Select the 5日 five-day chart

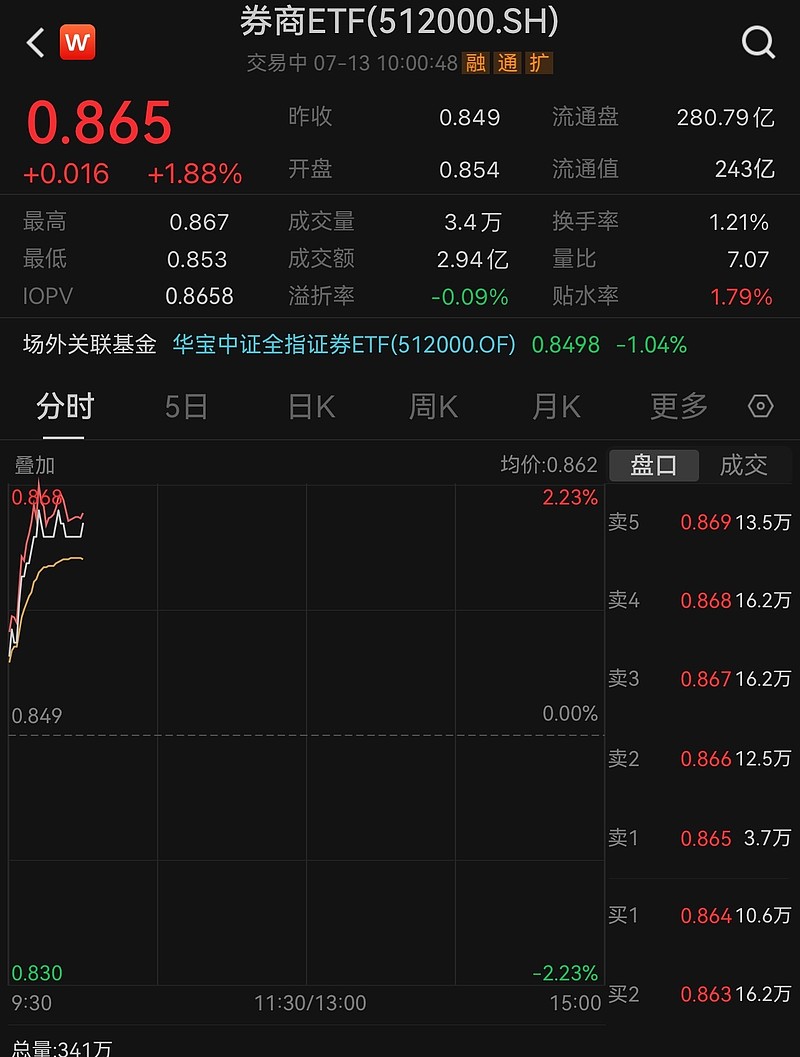[x=186, y=406]
